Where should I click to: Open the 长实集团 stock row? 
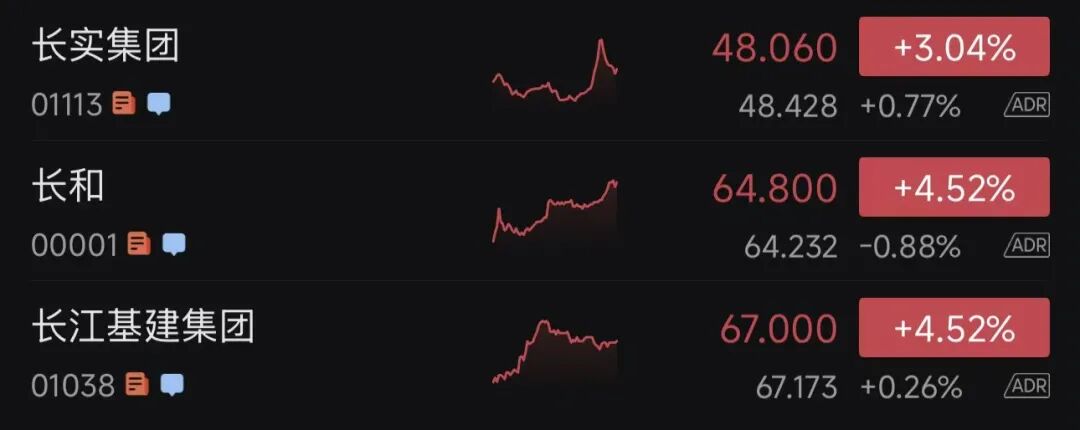click(x=105, y=47)
